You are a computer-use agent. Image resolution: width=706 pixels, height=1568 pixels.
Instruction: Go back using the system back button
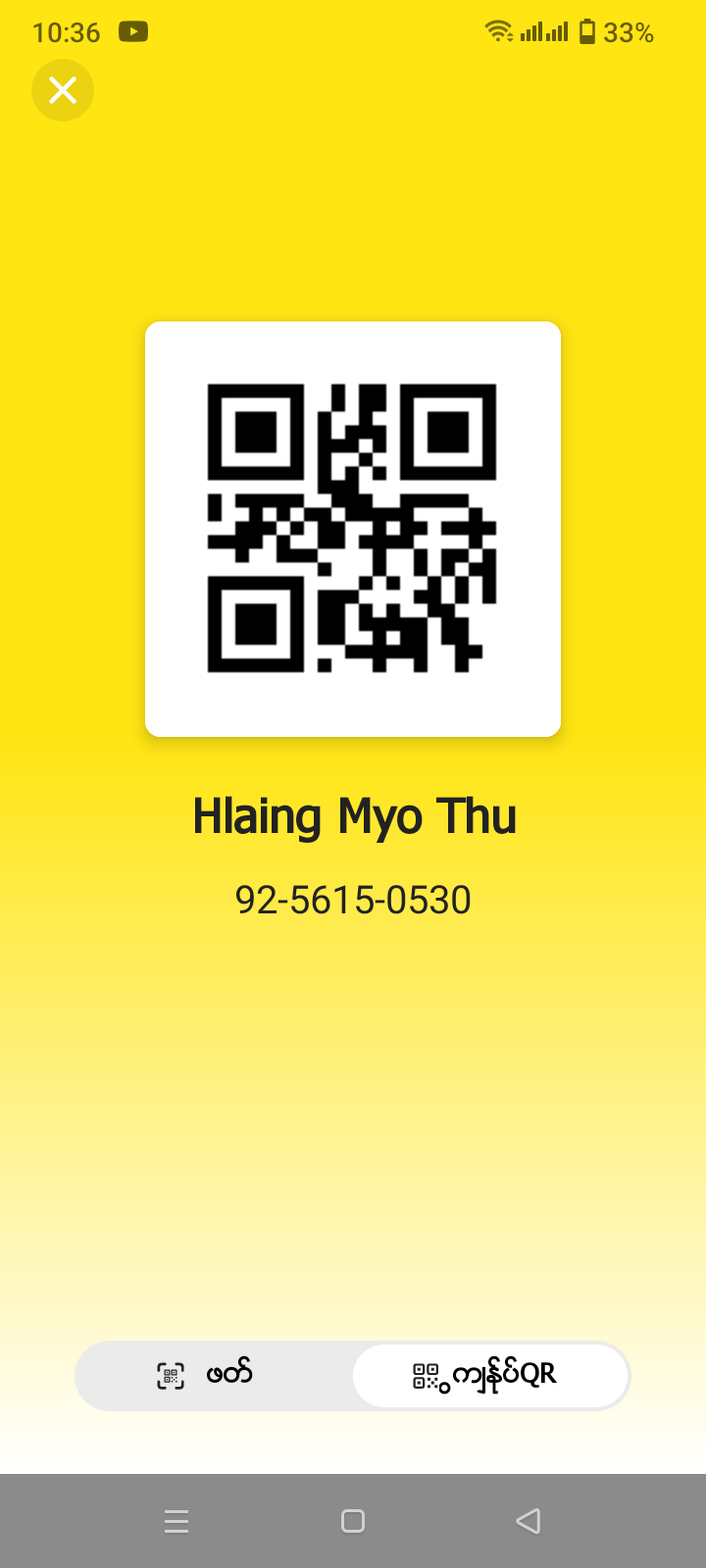pos(528,1521)
